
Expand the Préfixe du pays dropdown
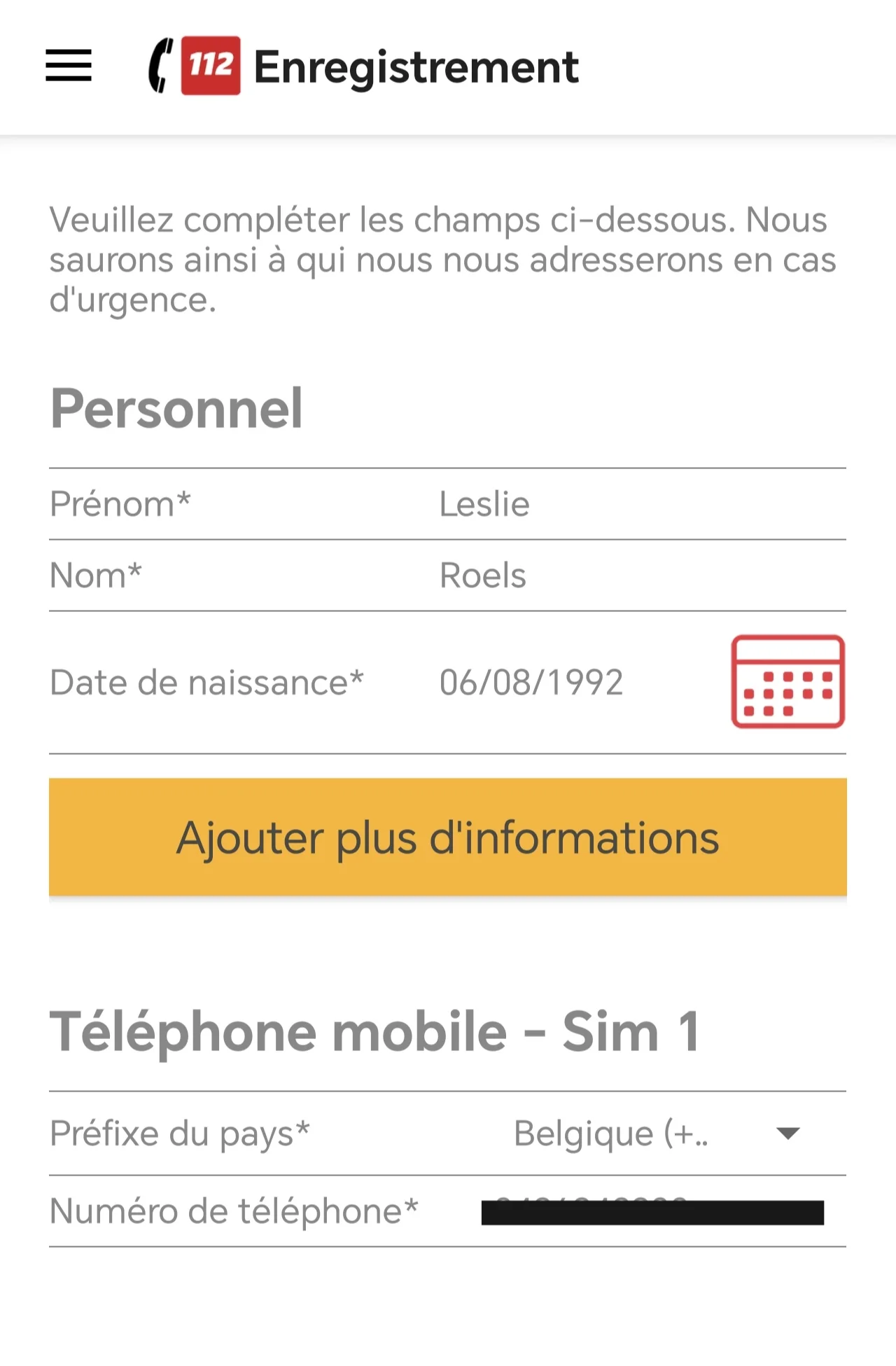click(x=658, y=1133)
